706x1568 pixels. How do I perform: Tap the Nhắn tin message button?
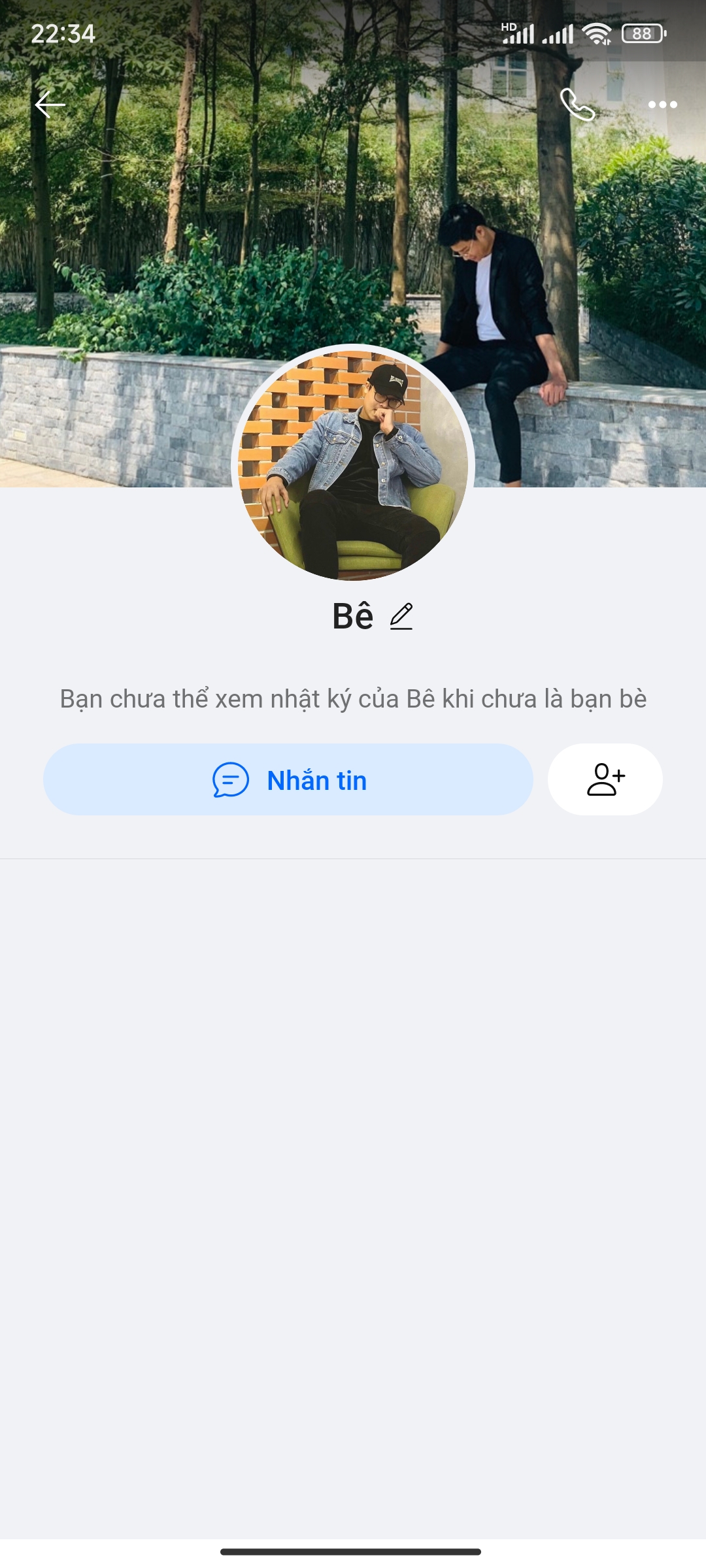tap(288, 779)
